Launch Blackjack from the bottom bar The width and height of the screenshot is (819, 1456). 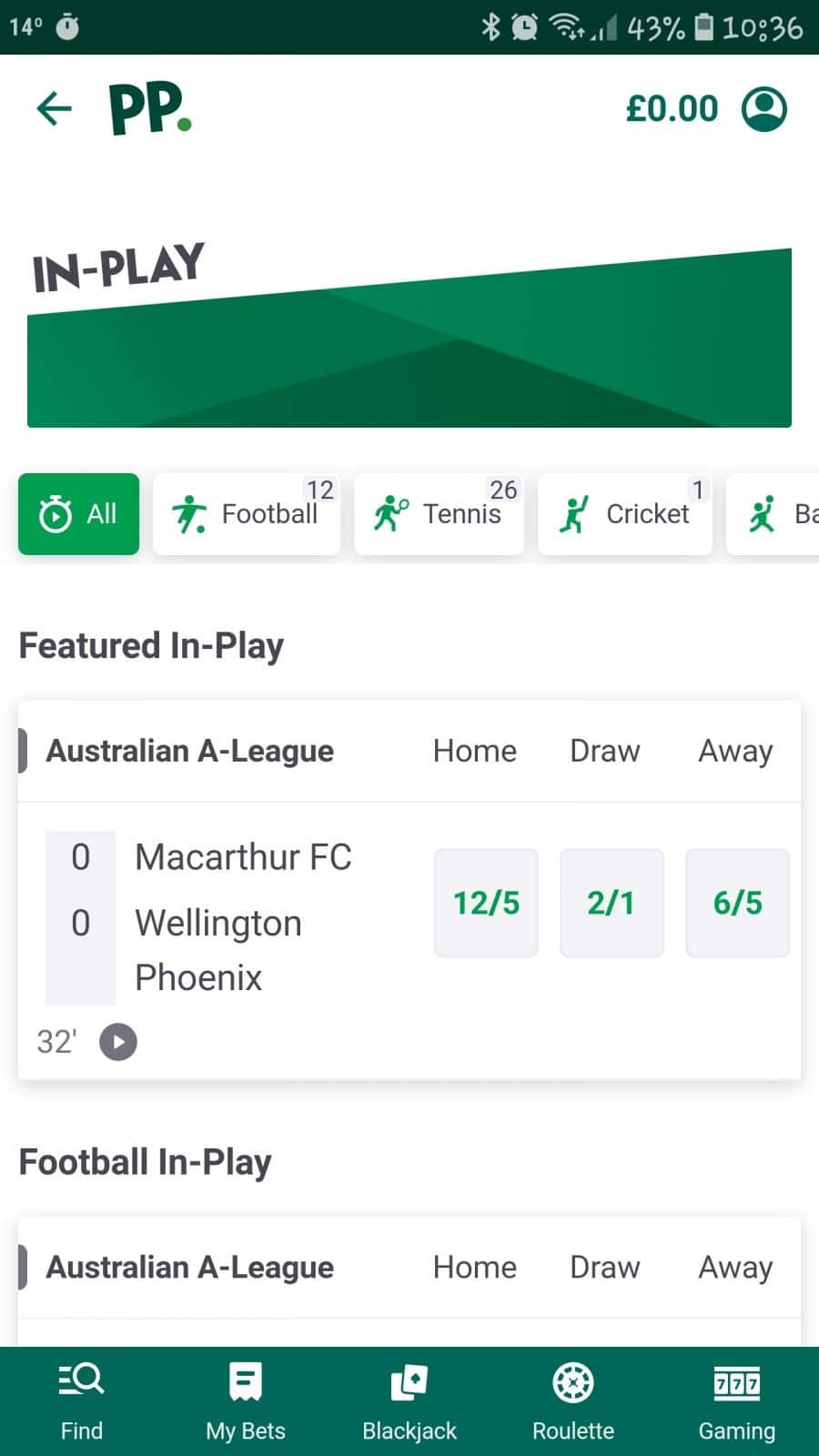pyautogui.click(x=409, y=1401)
